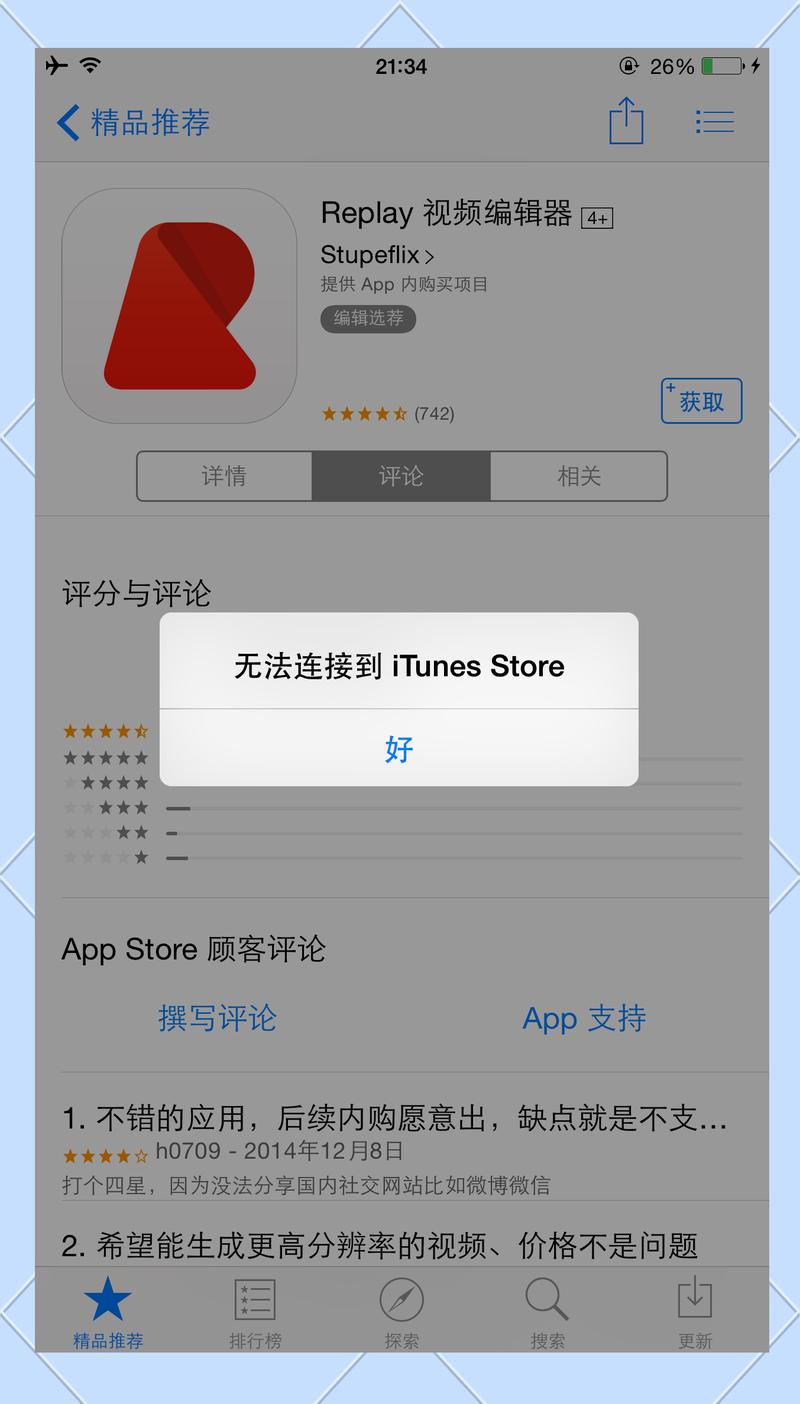Switch to the 详情 tab
Screen dimensions: 800x1404
click(223, 476)
